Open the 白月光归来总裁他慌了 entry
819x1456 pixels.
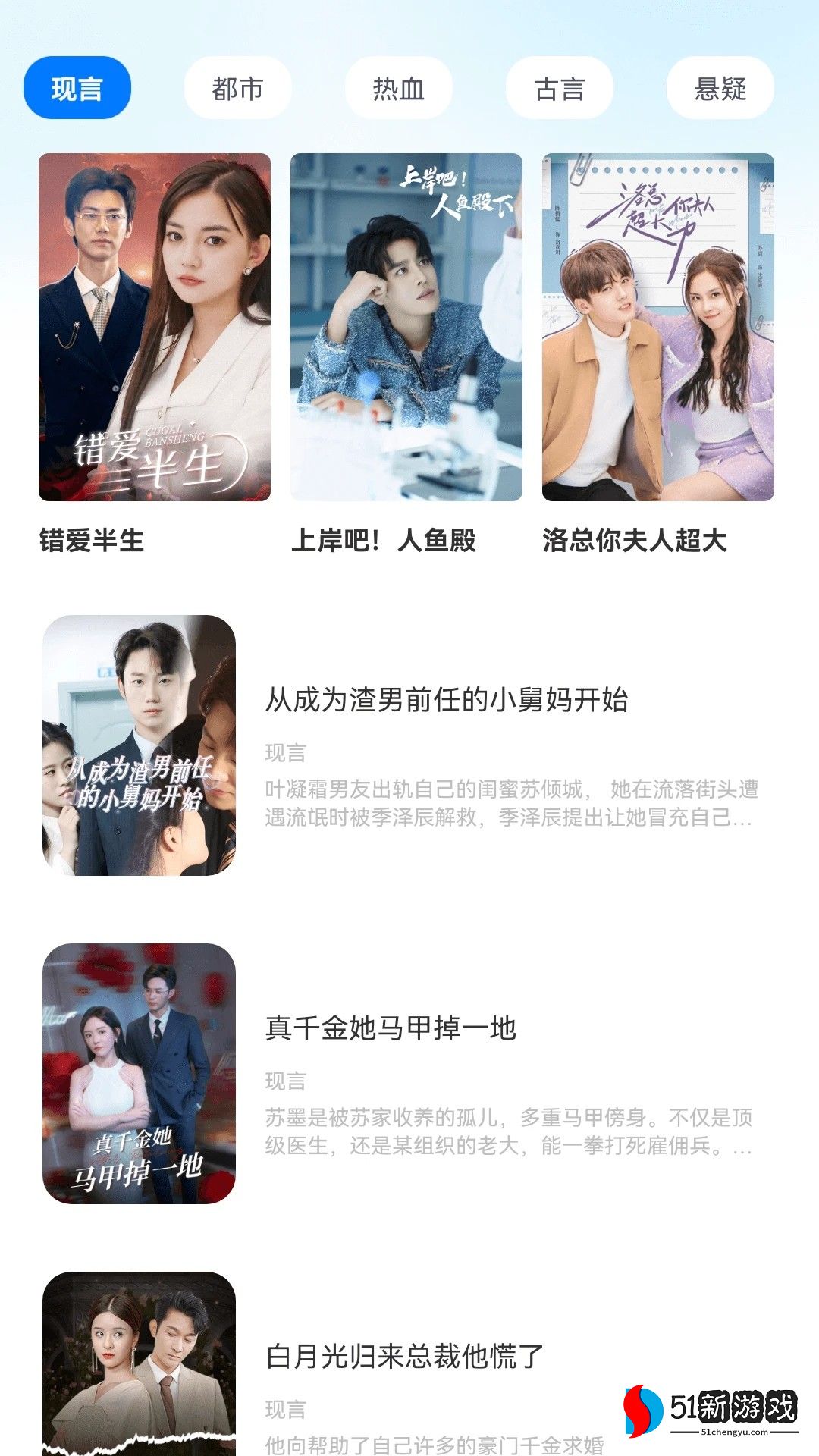(405, 1357)
